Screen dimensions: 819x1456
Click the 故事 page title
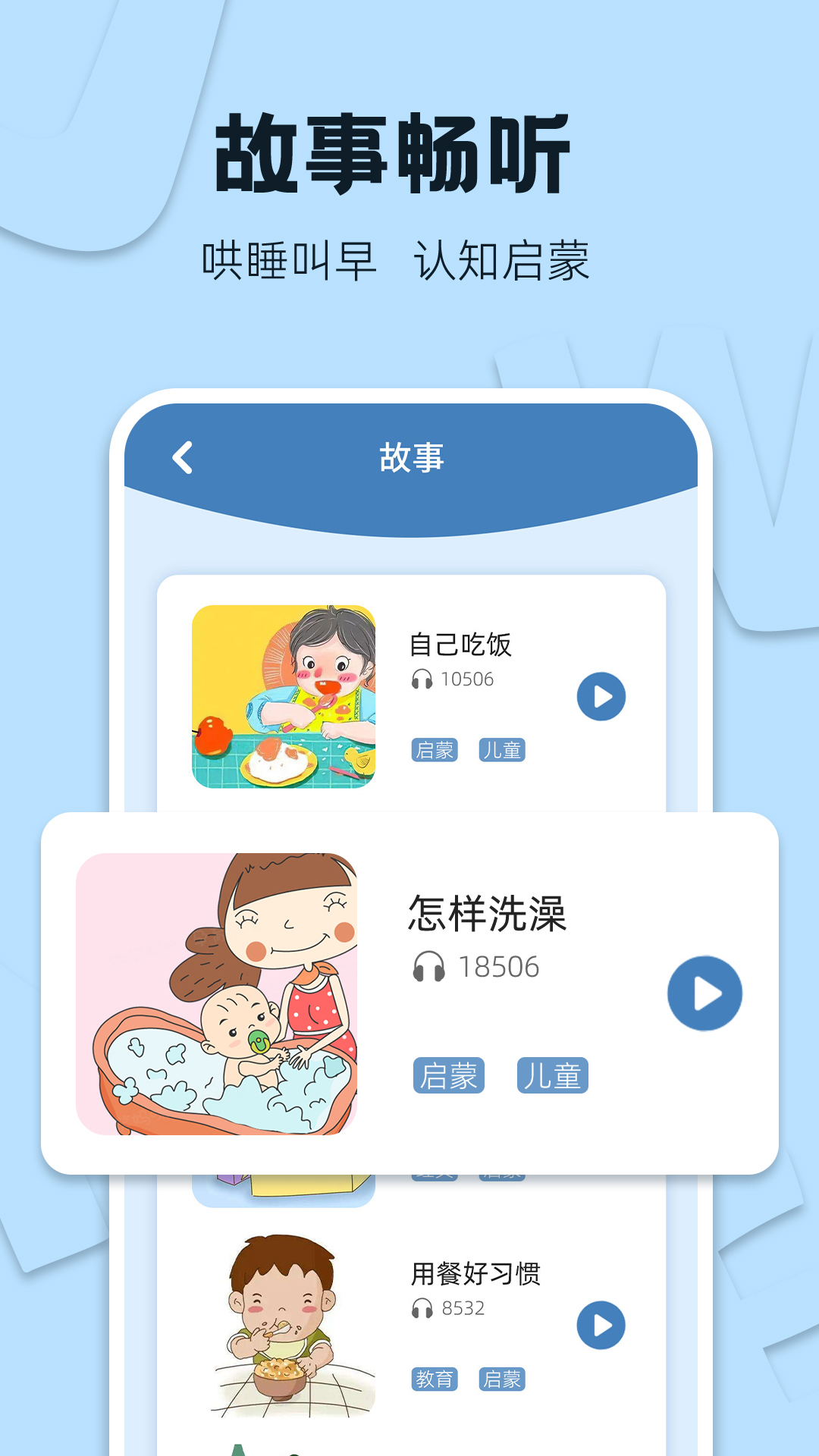pos(409,458)
